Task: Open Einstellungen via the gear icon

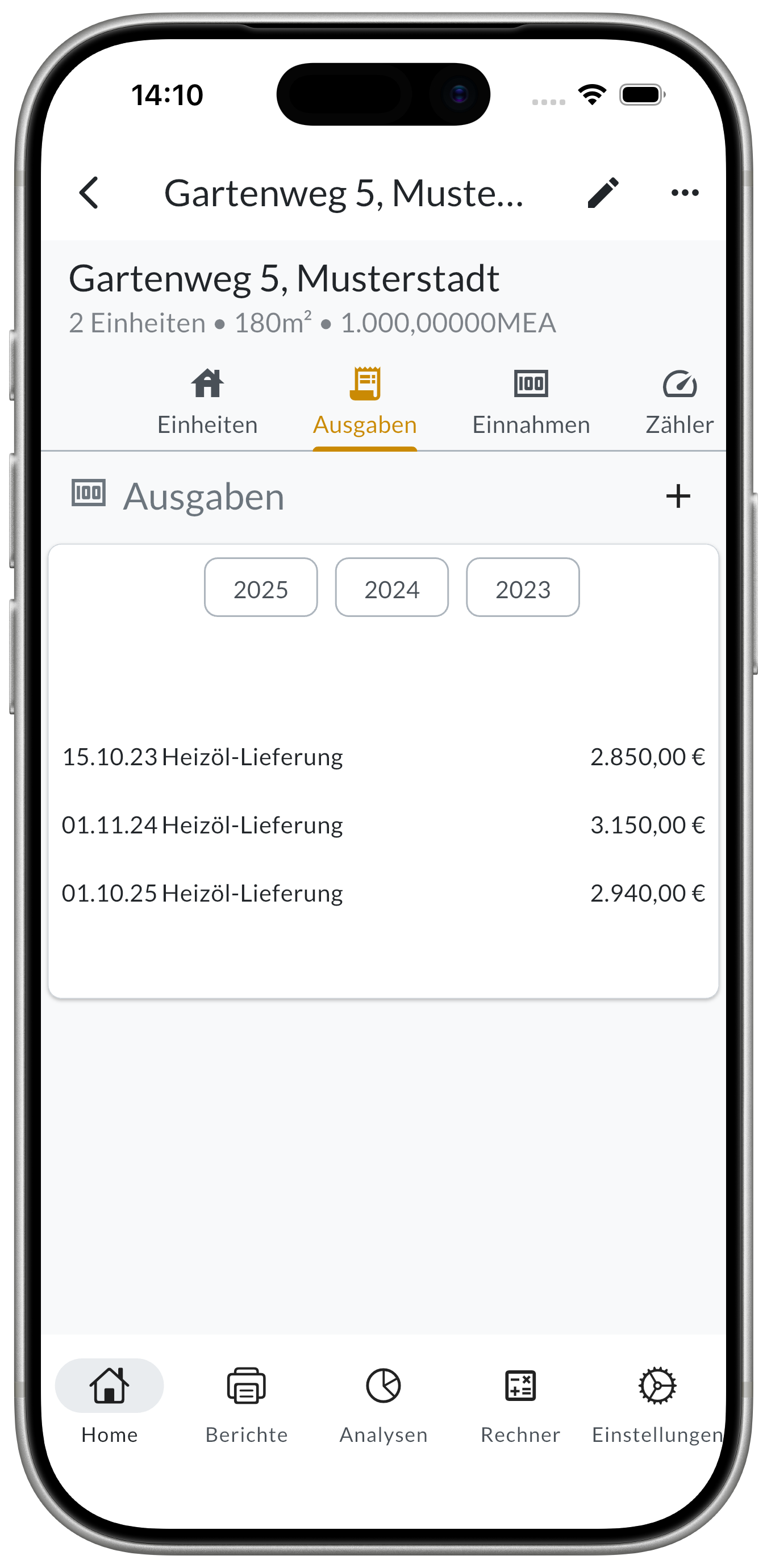Action: coord(657,1388)
